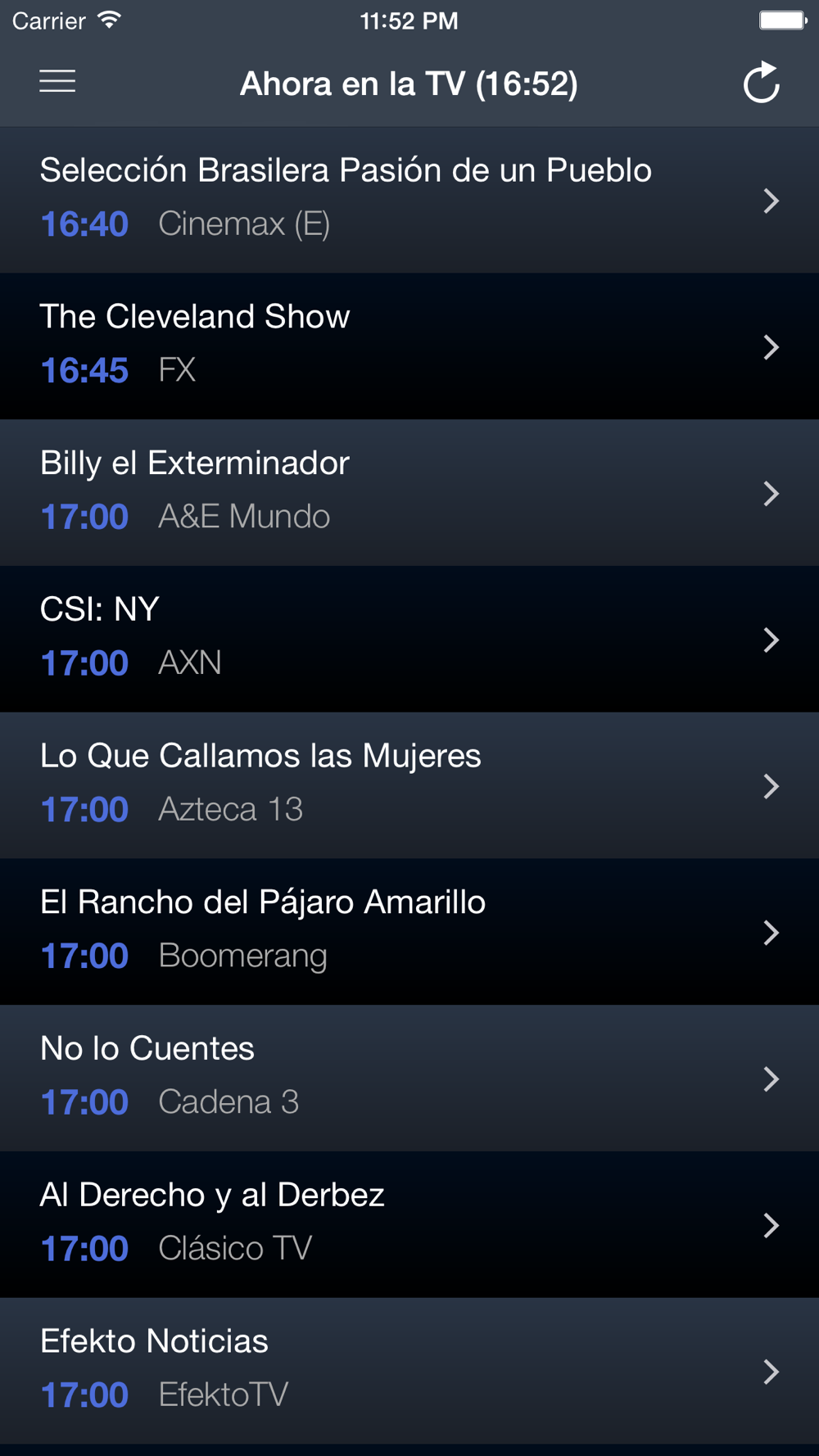
Task: Open the hamburger drawer menu
Action: 57,82
